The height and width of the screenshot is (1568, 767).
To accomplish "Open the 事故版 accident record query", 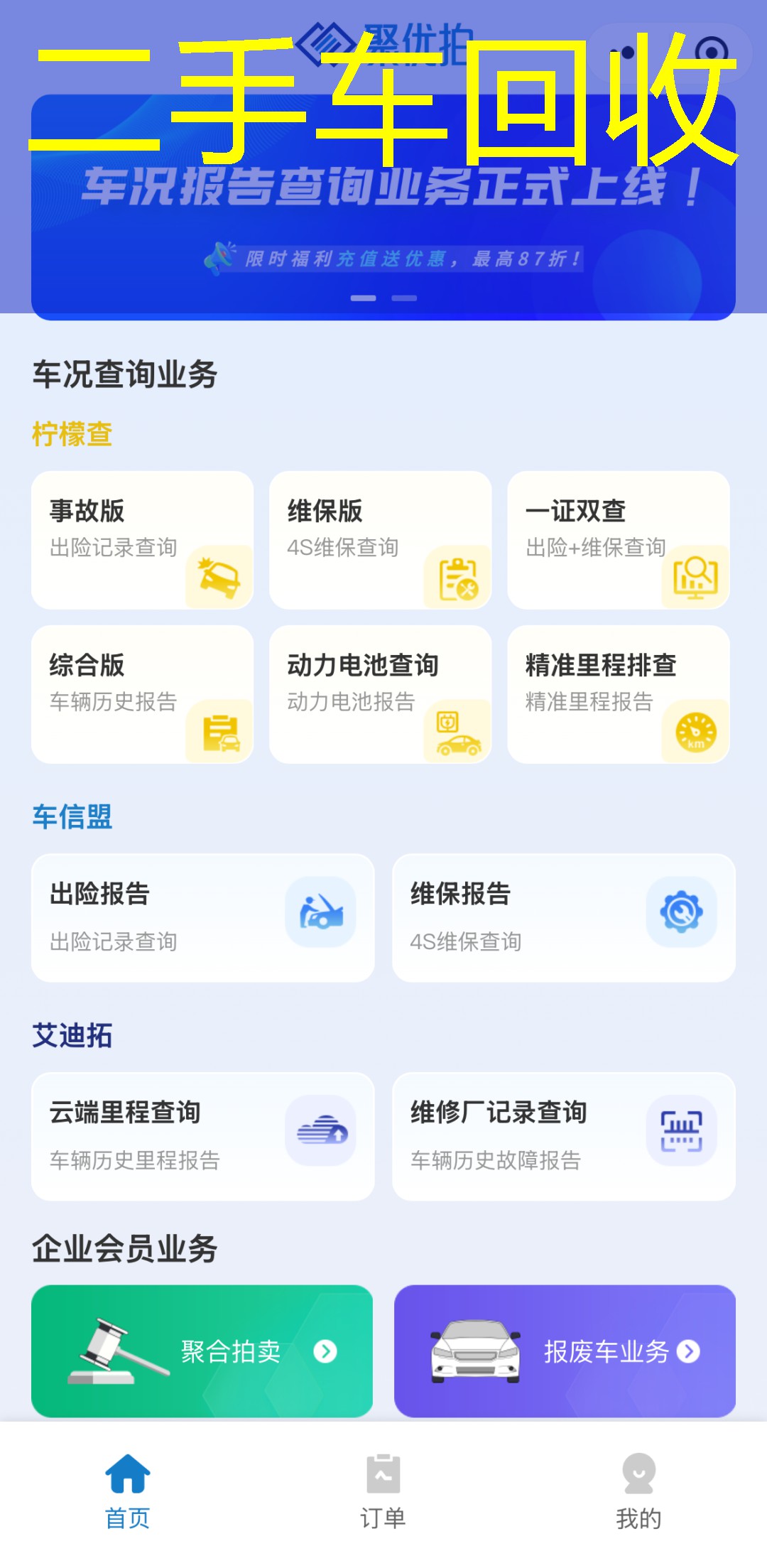I will point(142,540).
